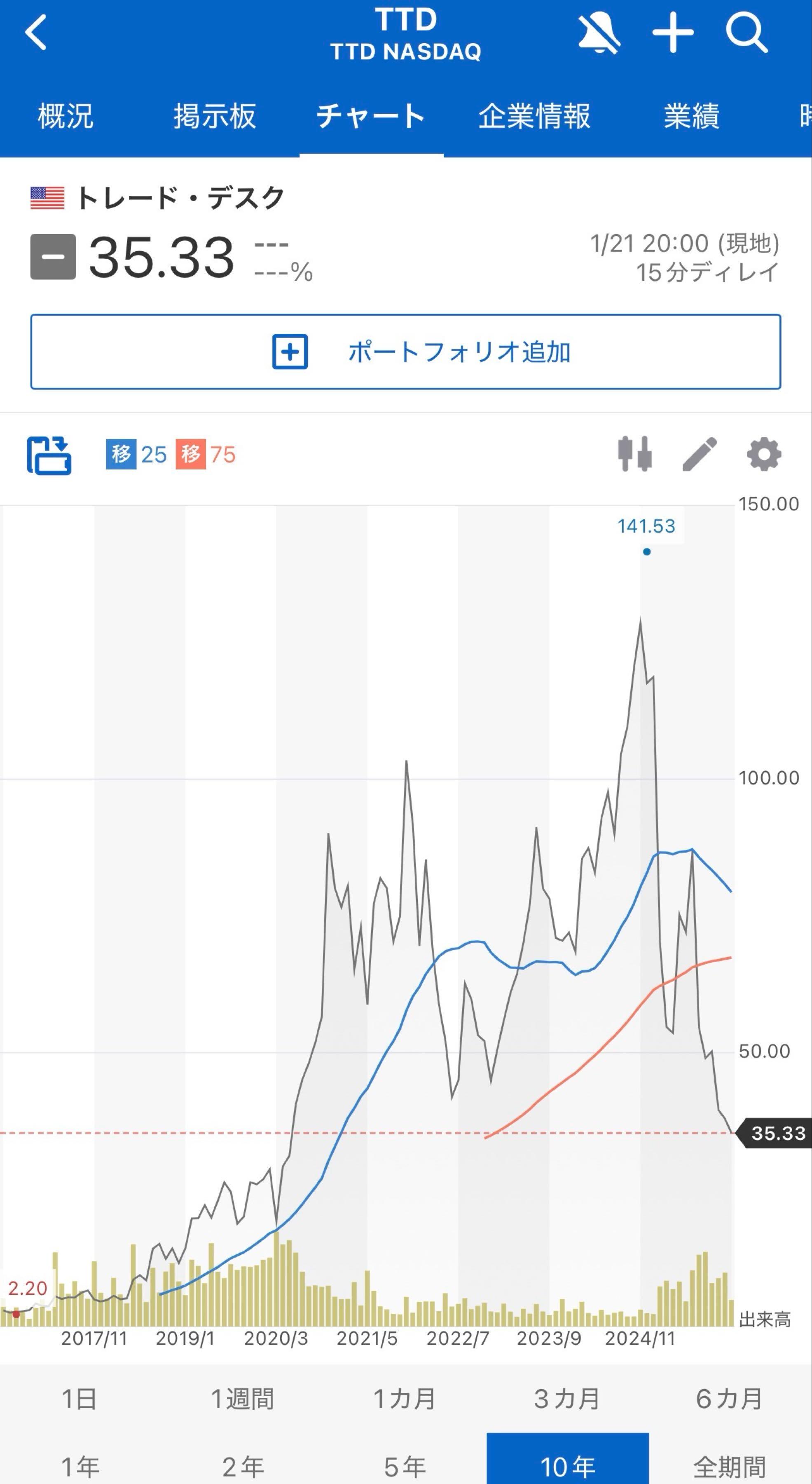Toggle the 移25 moving average indicator
The width and height of the screenshot is (812, 1484).
pos(136,455)
